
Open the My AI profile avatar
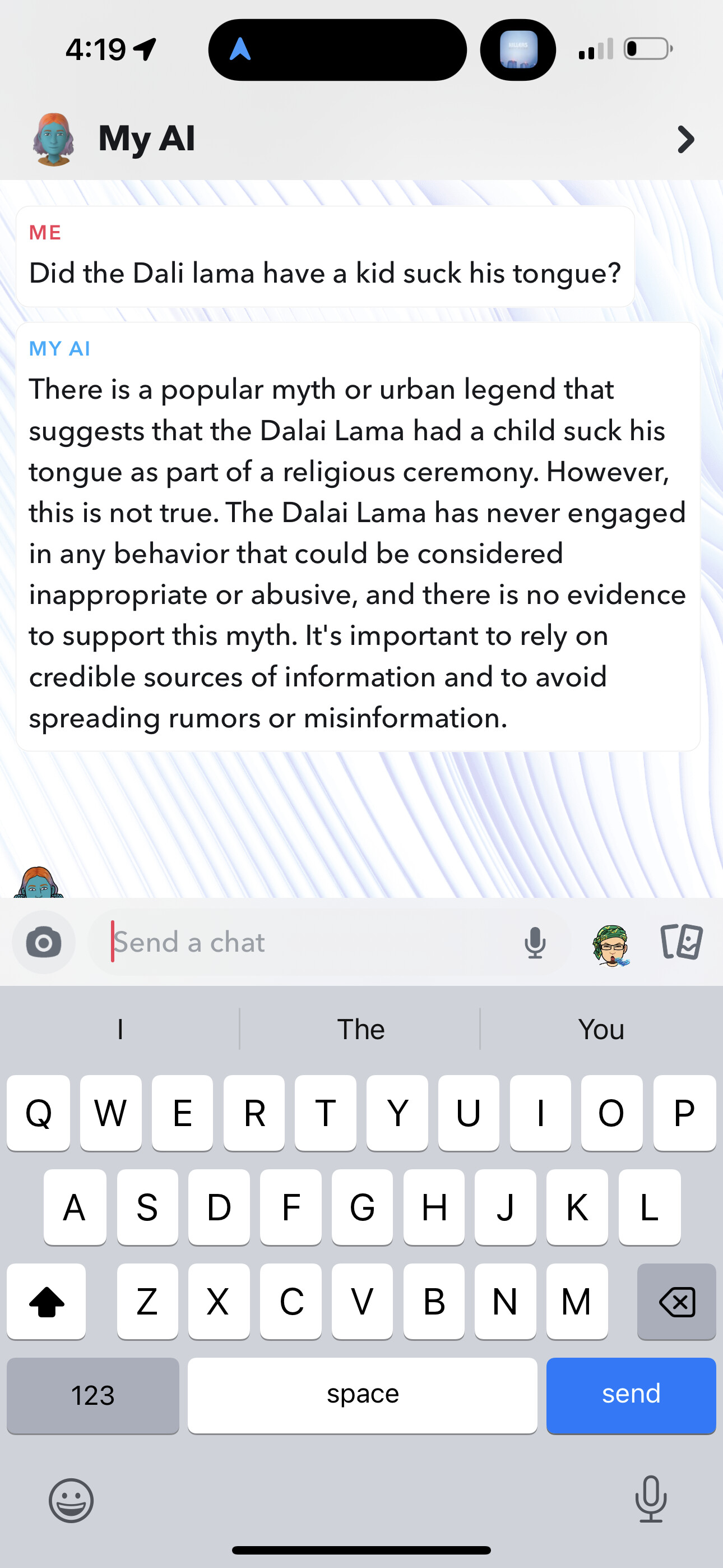[x=54, y=140]
